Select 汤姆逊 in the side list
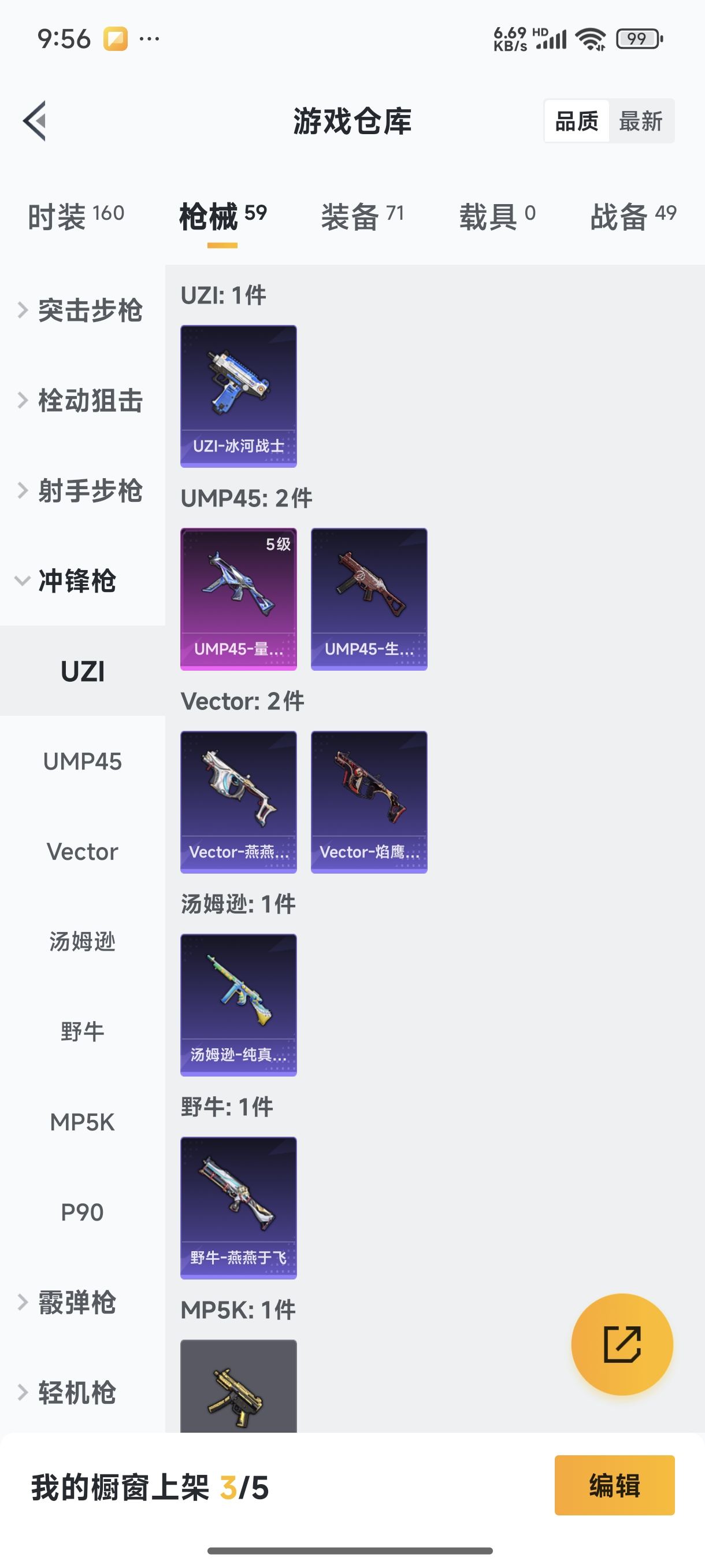705x1568 pixels. click(x=82, y=942)
